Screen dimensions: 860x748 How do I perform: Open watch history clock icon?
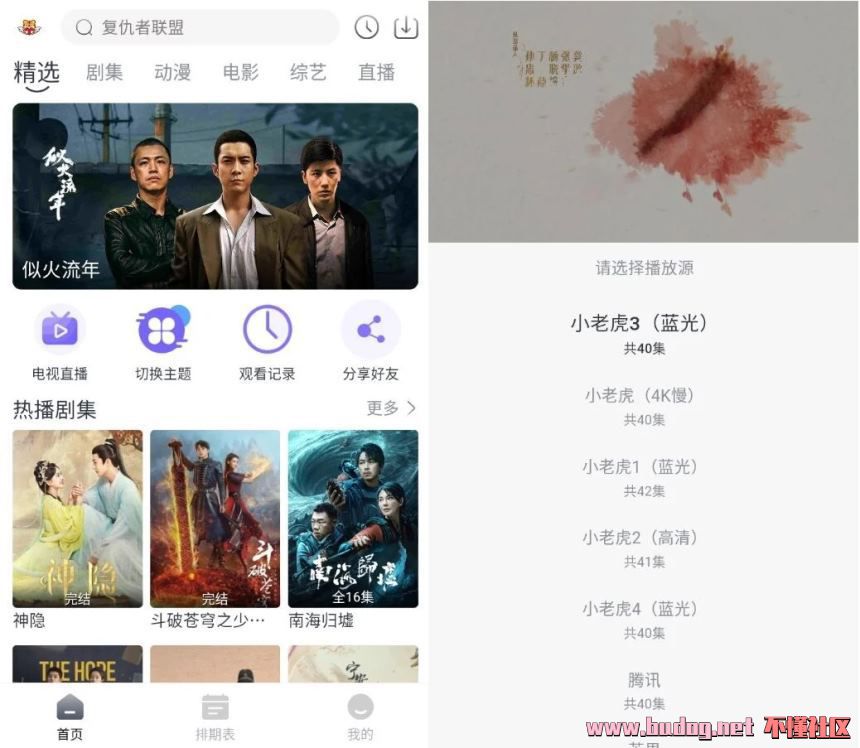(x=367, y=28)
